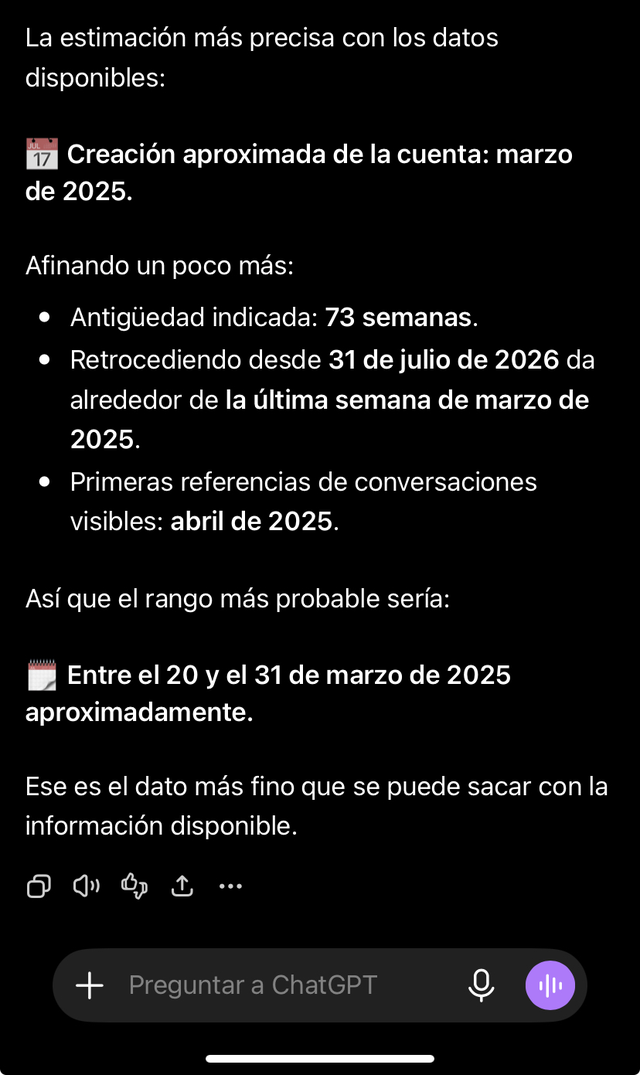Start microphone dictation
This screenshot has height=1075, width=640.
tap(481, 986)
